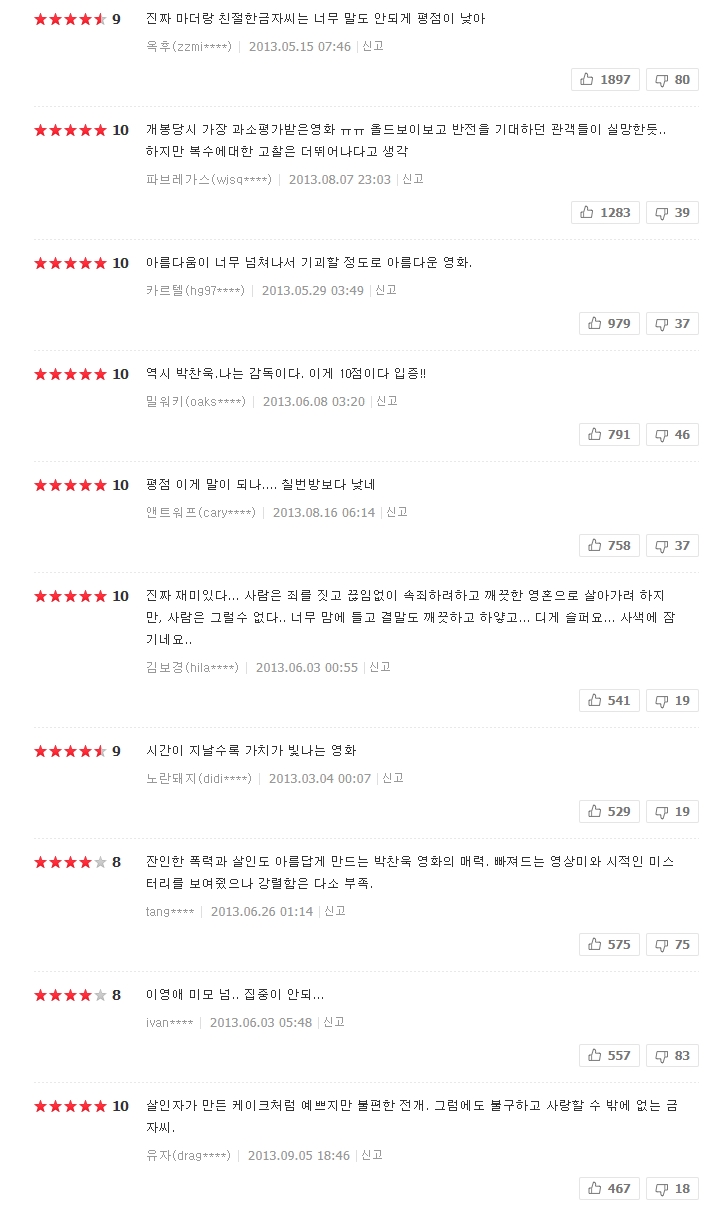Tap 신고 on 파브레가스's review
Image resolution: width=726 pixels, height=1205 pixels.
click(x=413, y=179)
